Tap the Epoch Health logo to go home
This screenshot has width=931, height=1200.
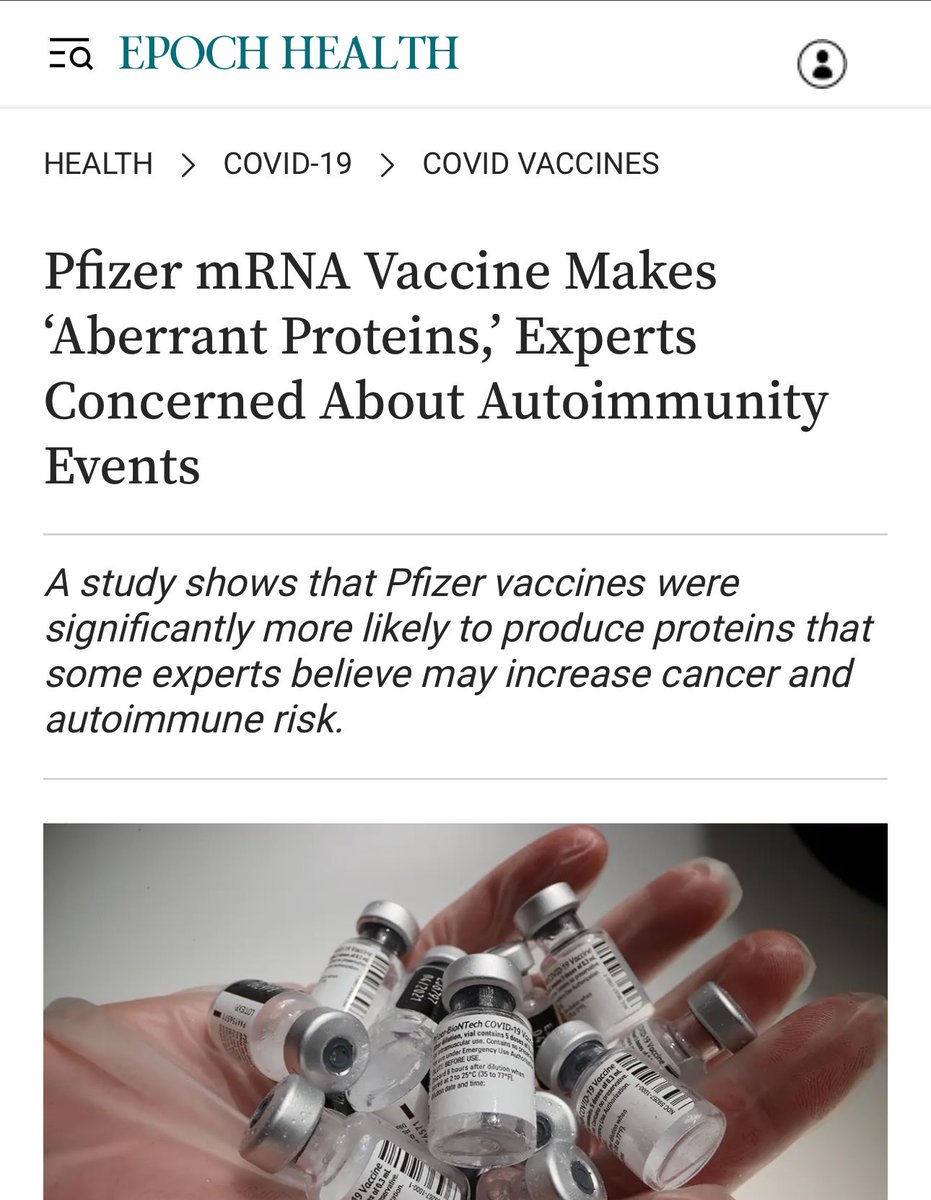coord(288,53)
